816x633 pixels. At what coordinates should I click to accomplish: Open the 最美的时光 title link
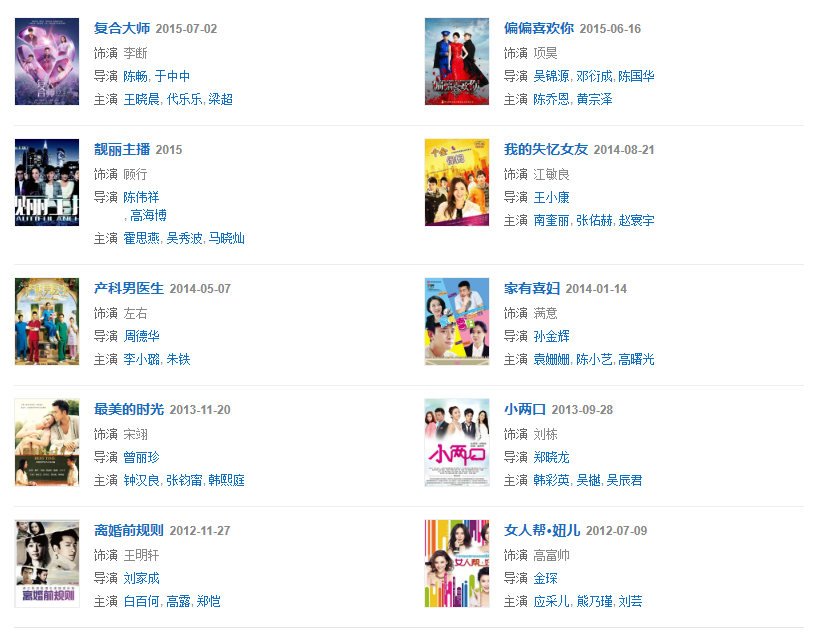(128, 409)
